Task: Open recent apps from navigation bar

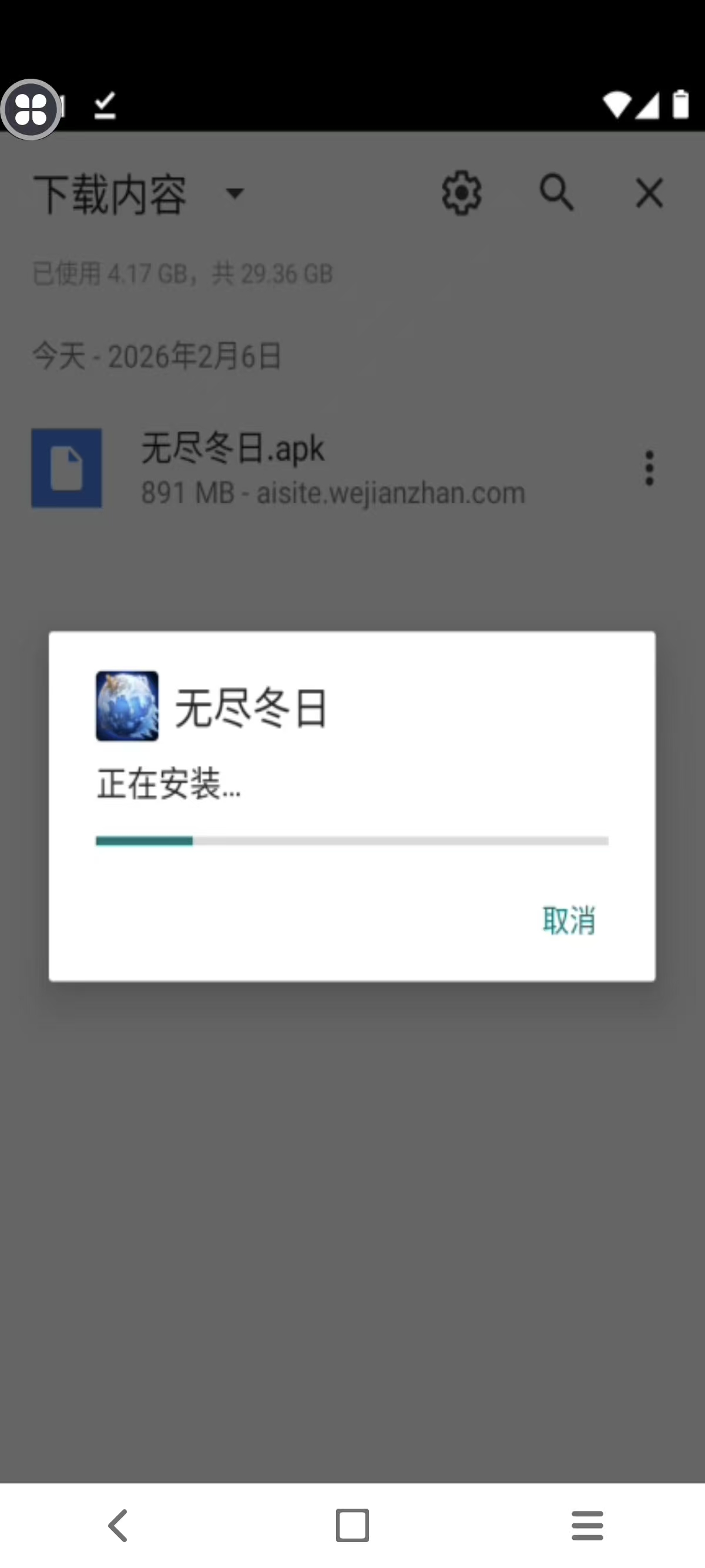Action: 587,1525
